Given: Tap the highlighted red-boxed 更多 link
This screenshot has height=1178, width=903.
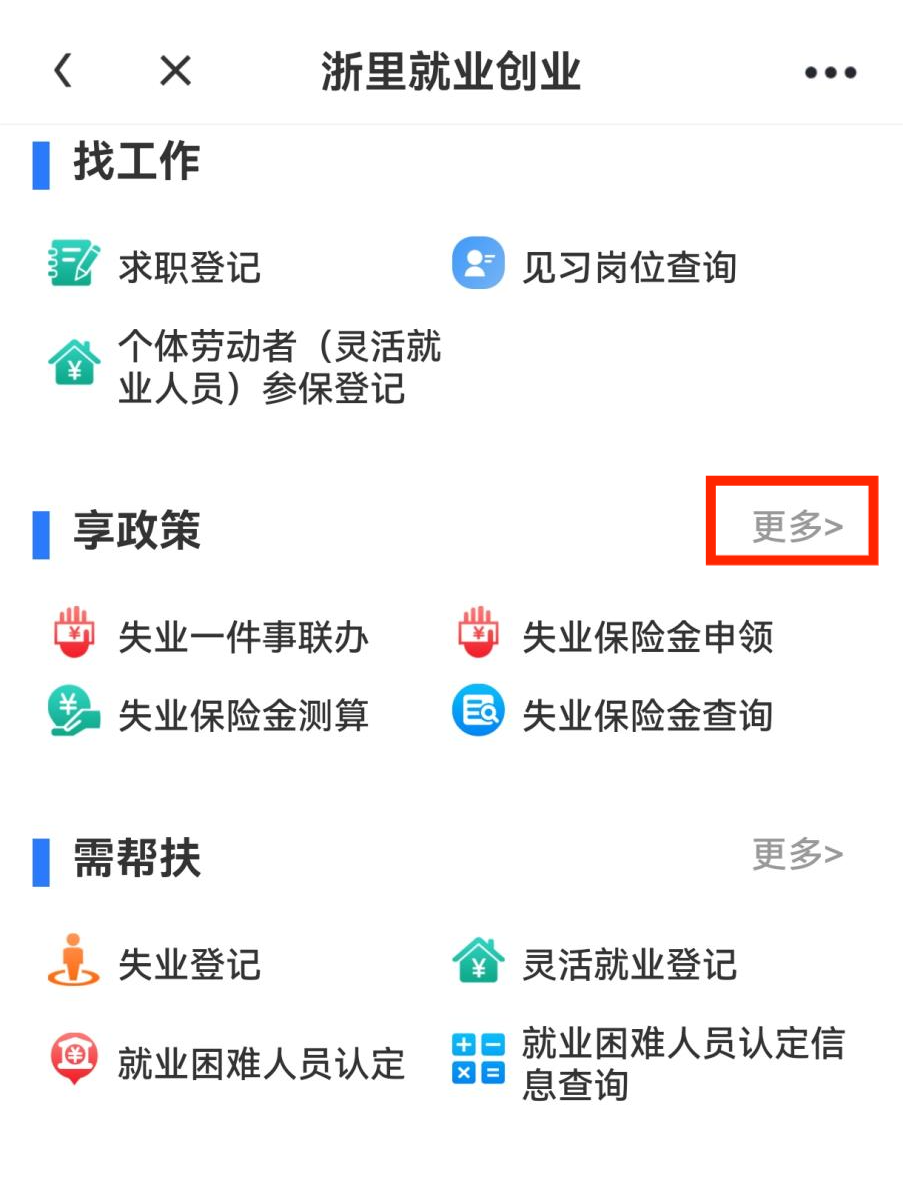Looking at the screenshot, I should coord(795,523).
